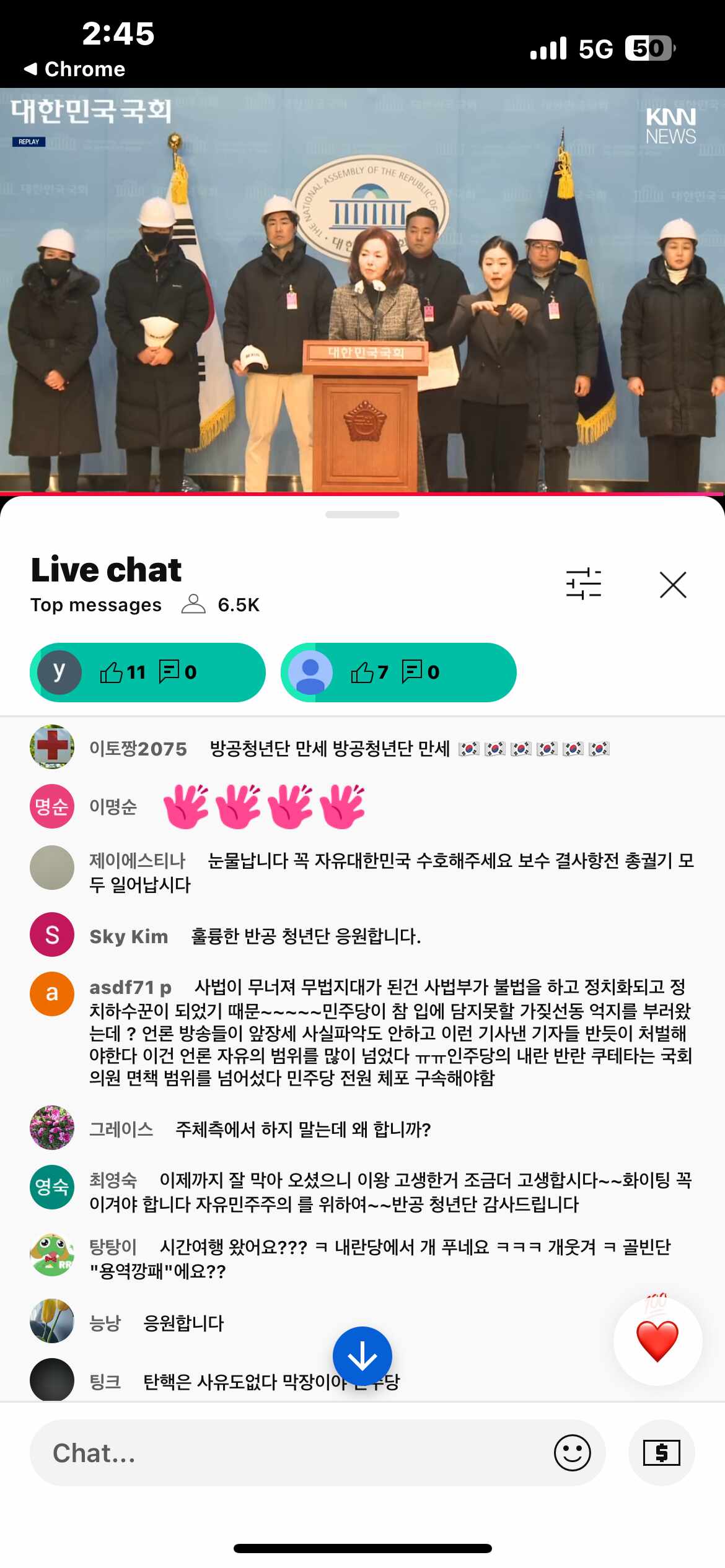The height and width of the screenshot is (1568, 725).
Task: Open the emoji picker
Action: [572, 1453]
